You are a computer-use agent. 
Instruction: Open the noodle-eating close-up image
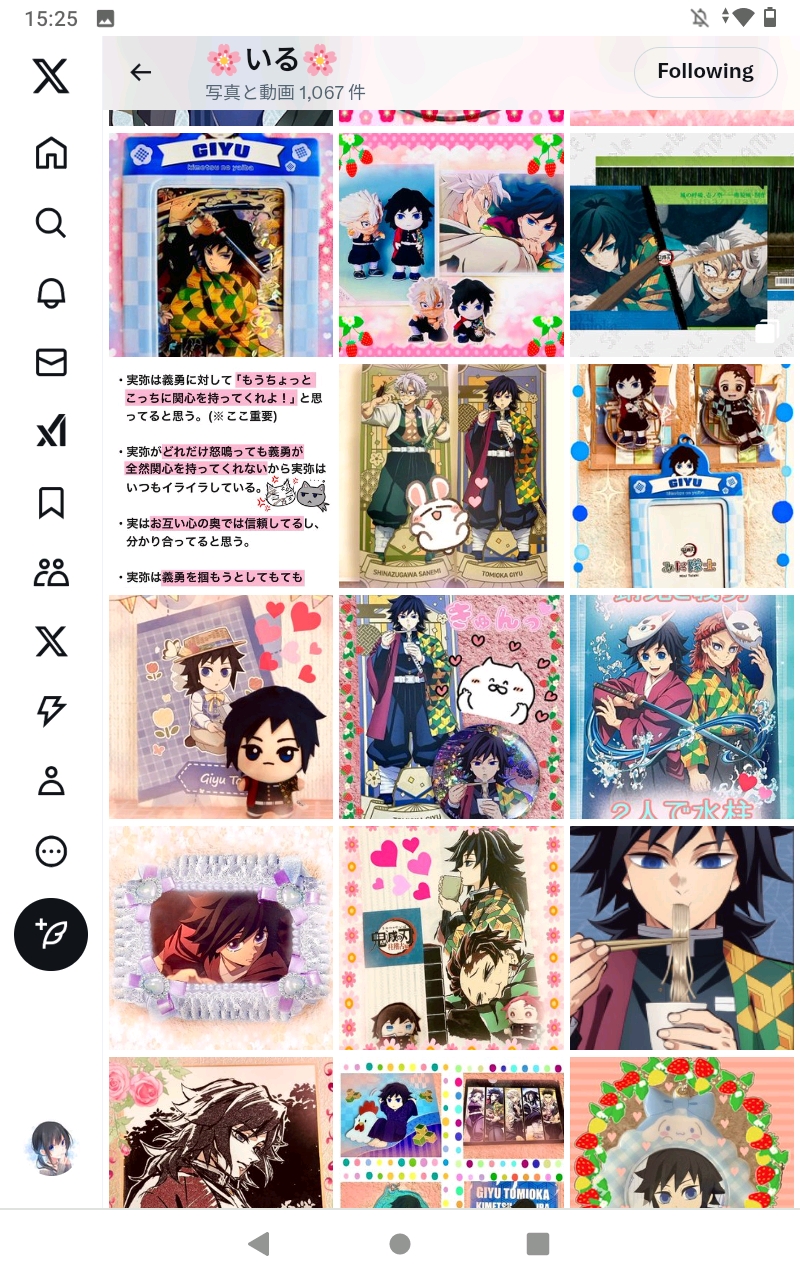tap(681, 938)
